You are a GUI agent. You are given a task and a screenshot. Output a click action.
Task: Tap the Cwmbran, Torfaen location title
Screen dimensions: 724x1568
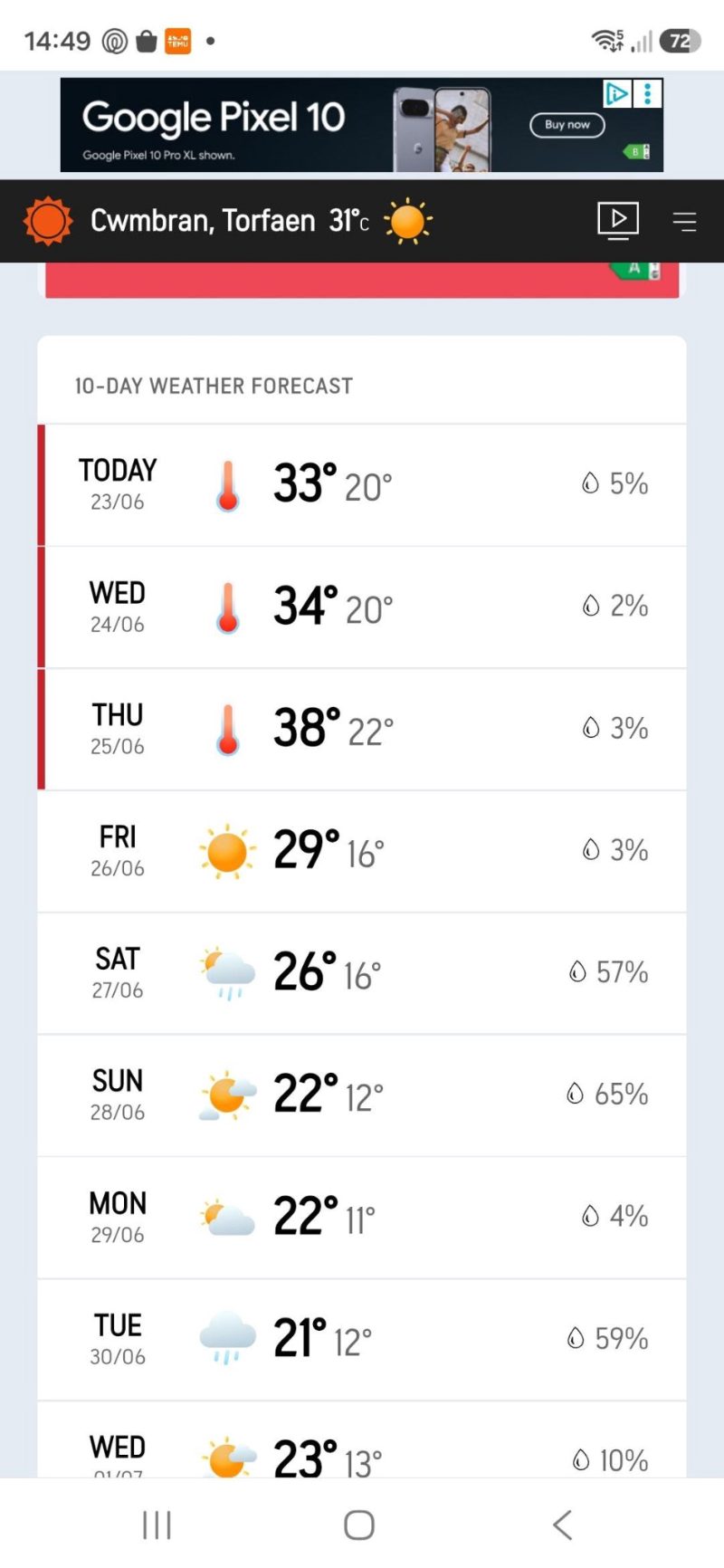(x=203, y=221)
